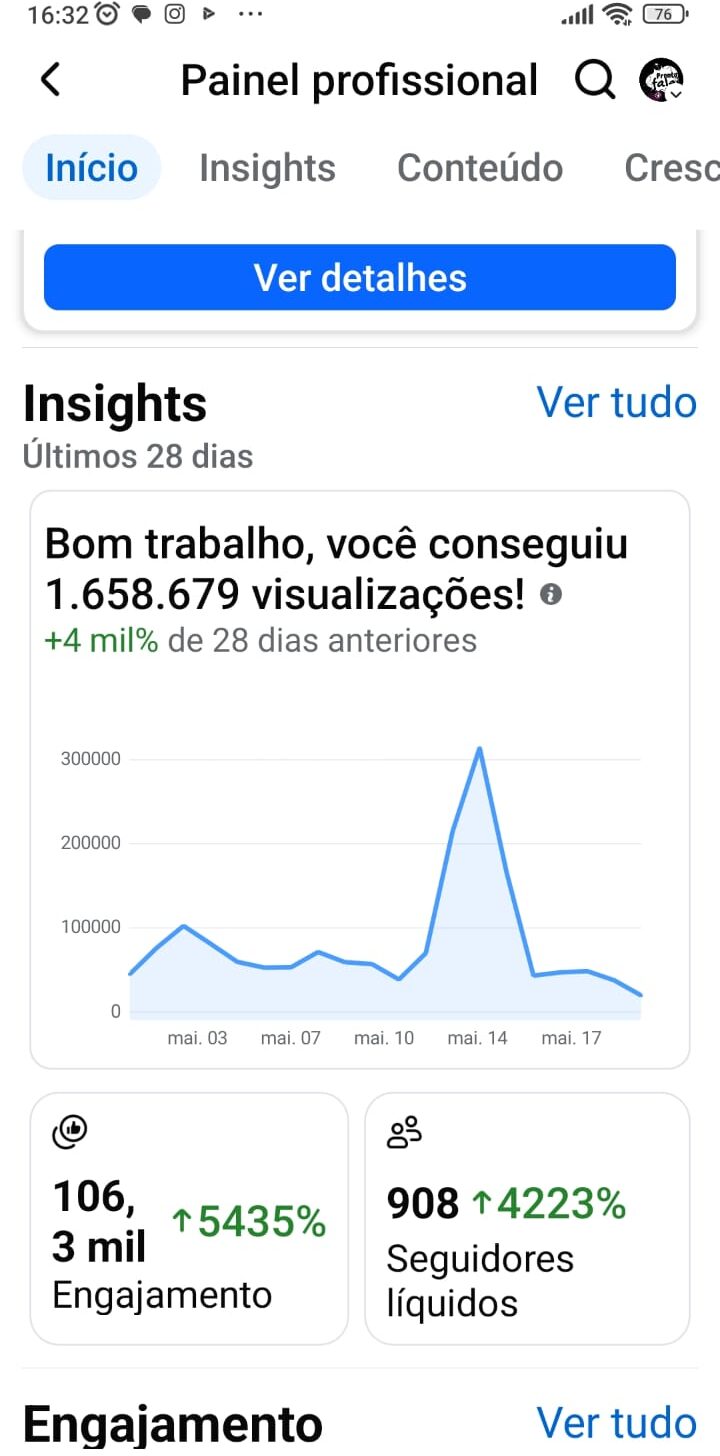Open the profile switcher avatar
Viewport: 720px width, 1456px height.
[x=662, y=80]
